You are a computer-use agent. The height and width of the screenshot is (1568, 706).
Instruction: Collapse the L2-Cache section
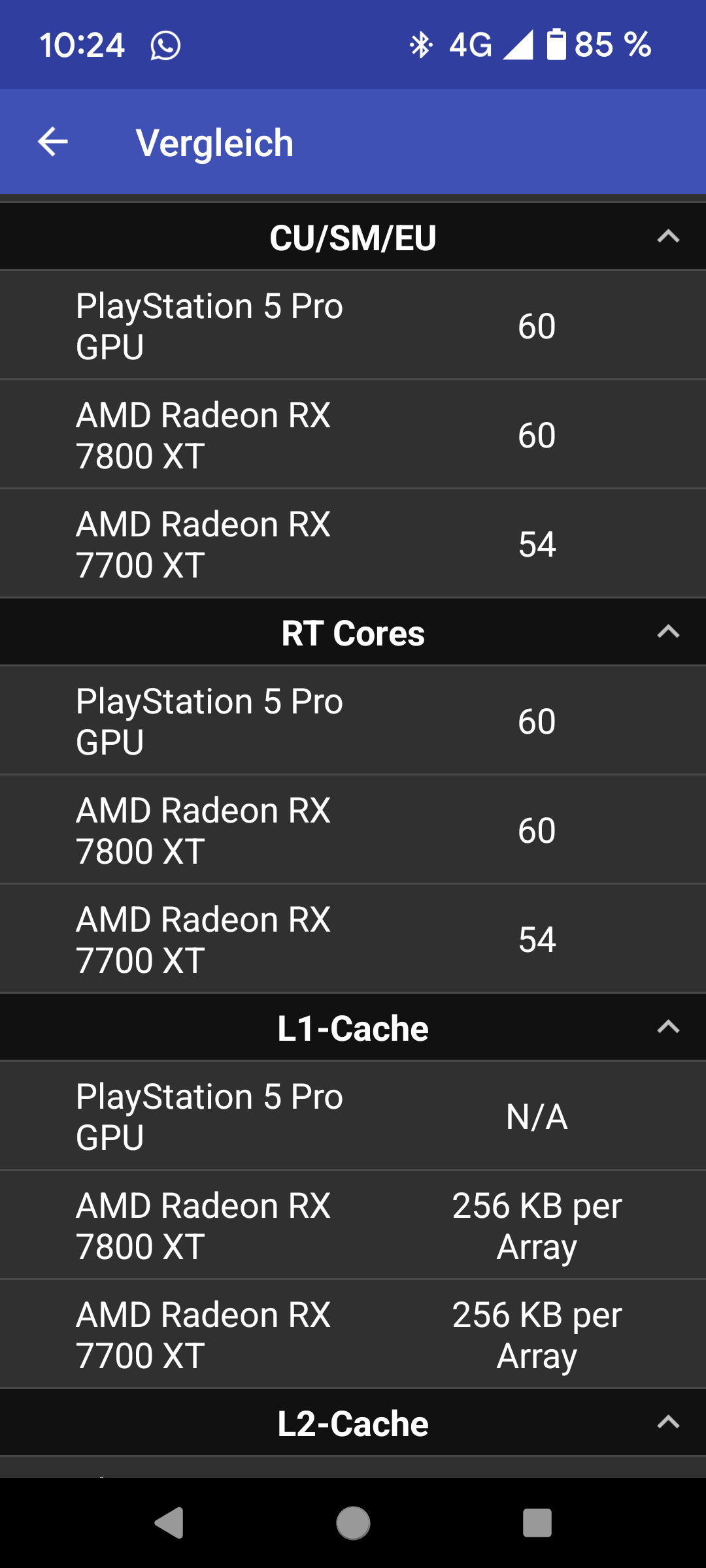pyautogui.click(x=667, y=1422)
